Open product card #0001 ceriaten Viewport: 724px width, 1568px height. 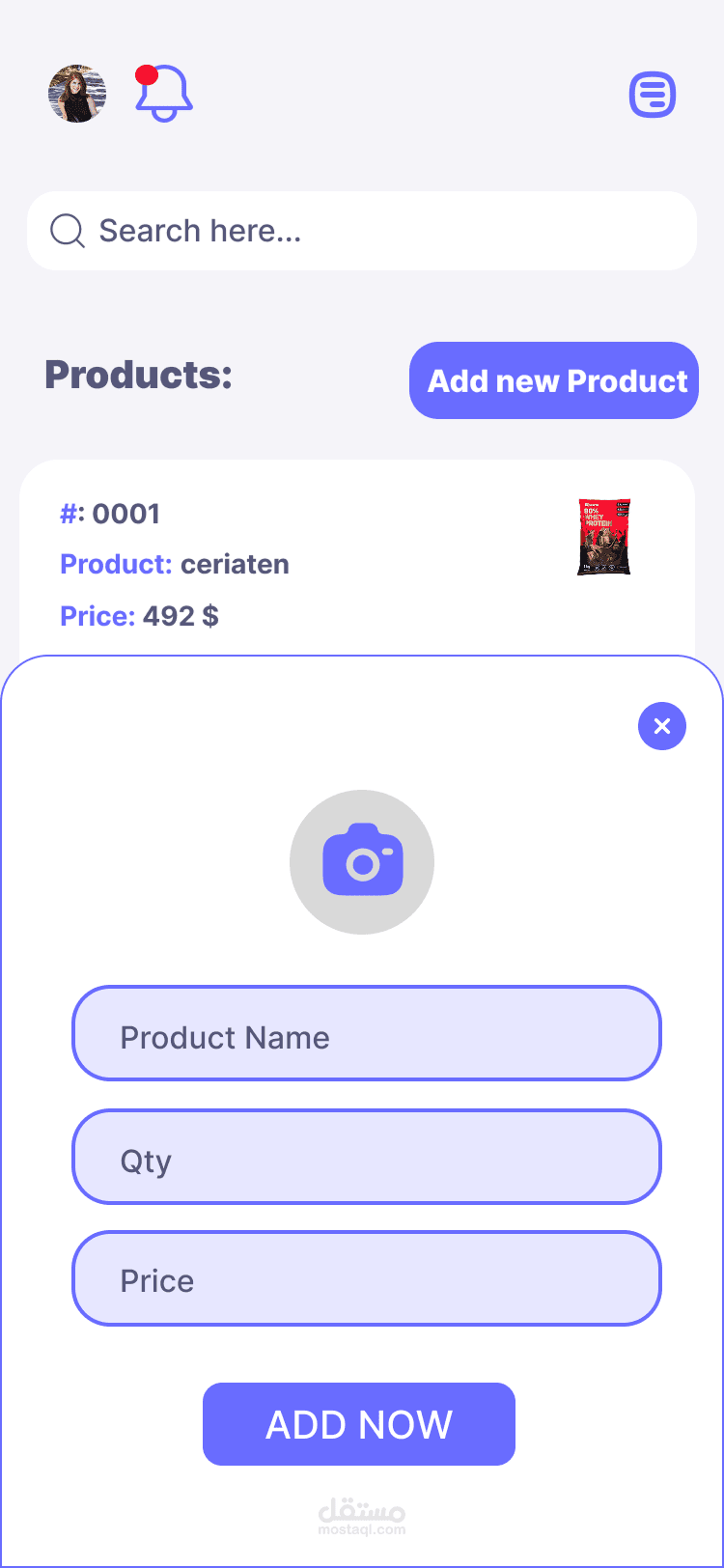(357, 560)
